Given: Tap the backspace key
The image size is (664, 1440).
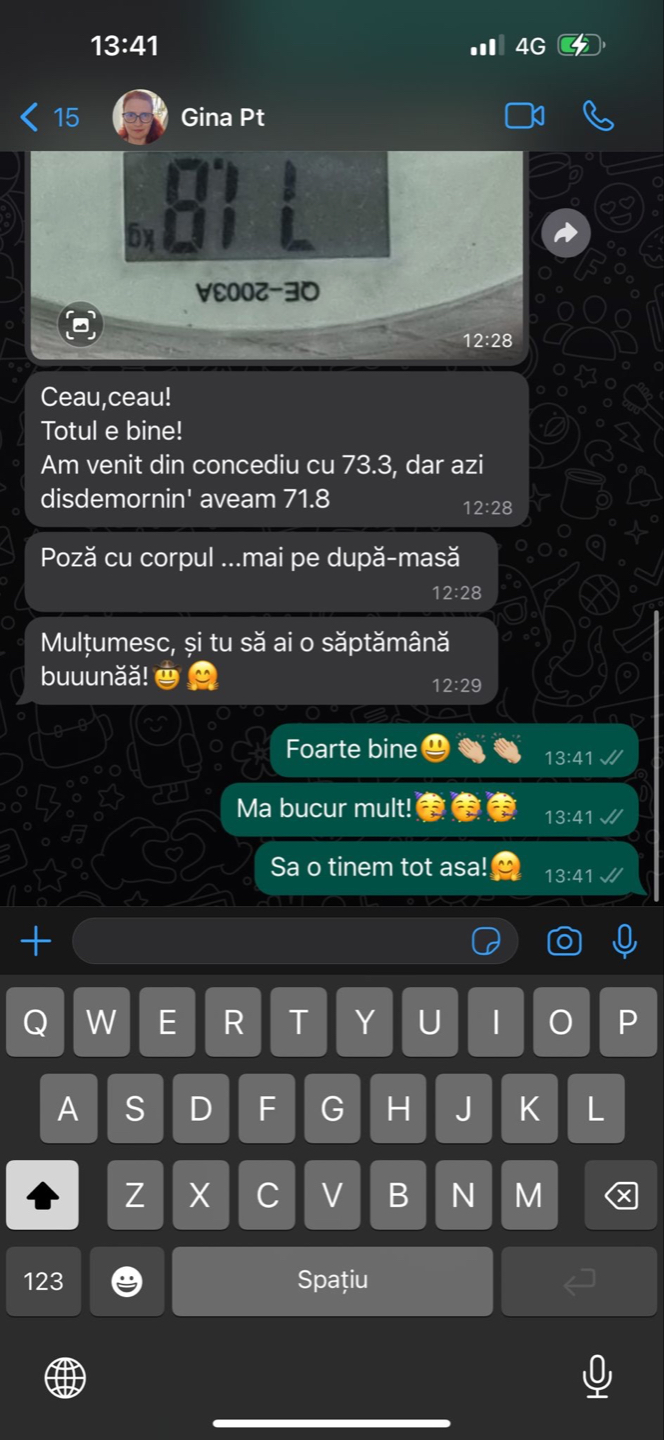Looking at the screenshot, I should (621, 1195).
